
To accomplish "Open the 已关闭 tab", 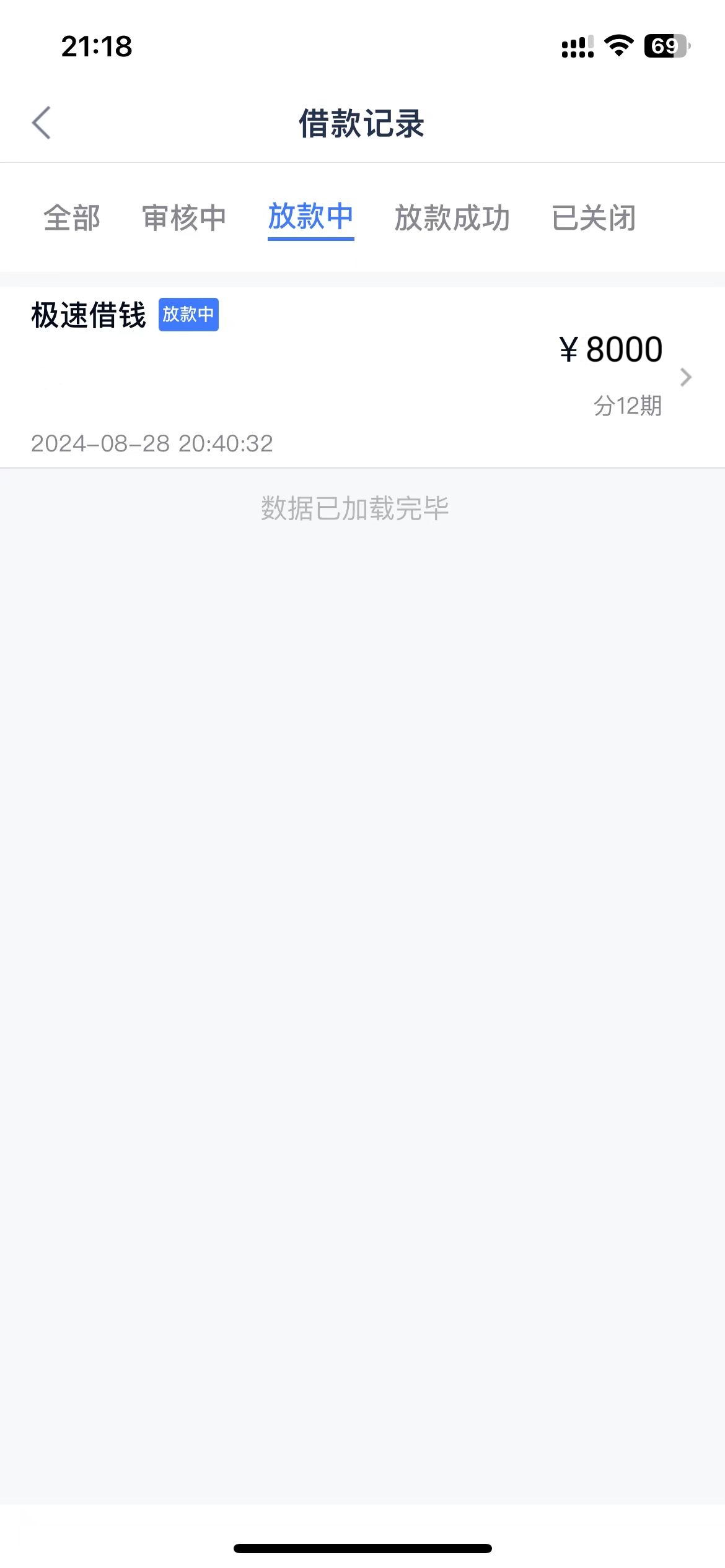I will coord(594,218).
